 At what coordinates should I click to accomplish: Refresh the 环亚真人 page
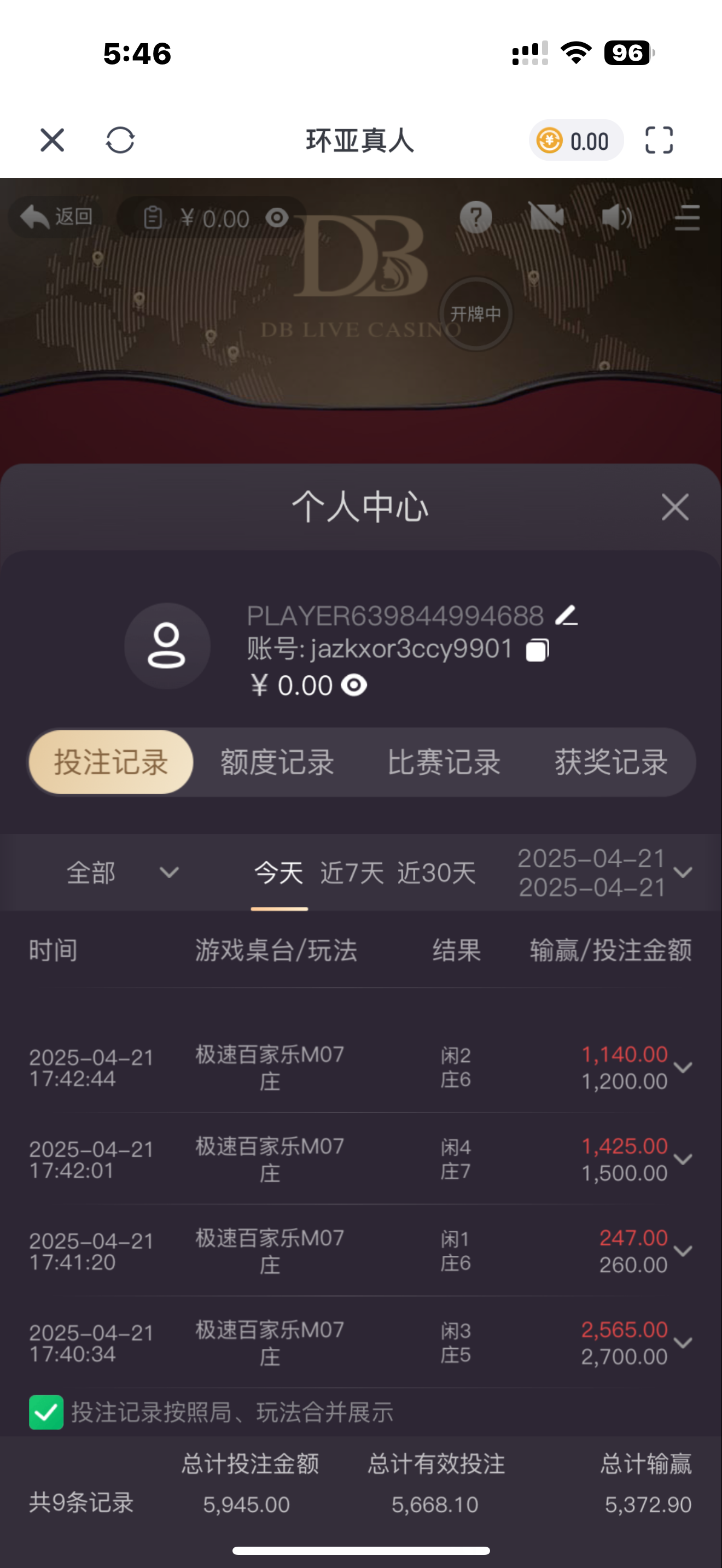pyautogui.click(x=120, y=140)
